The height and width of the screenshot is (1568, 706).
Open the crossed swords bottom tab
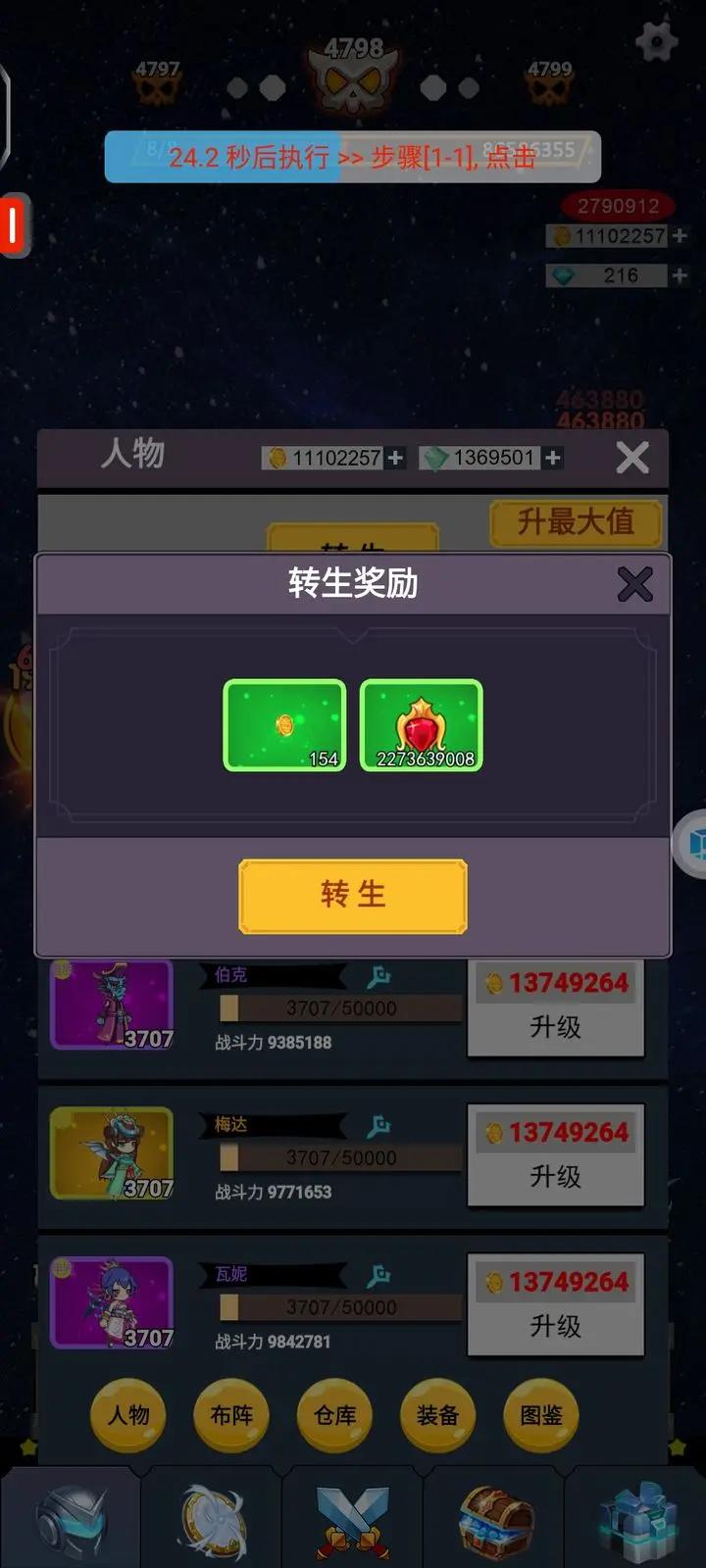pyautogui.click(x=353, y=1519)
